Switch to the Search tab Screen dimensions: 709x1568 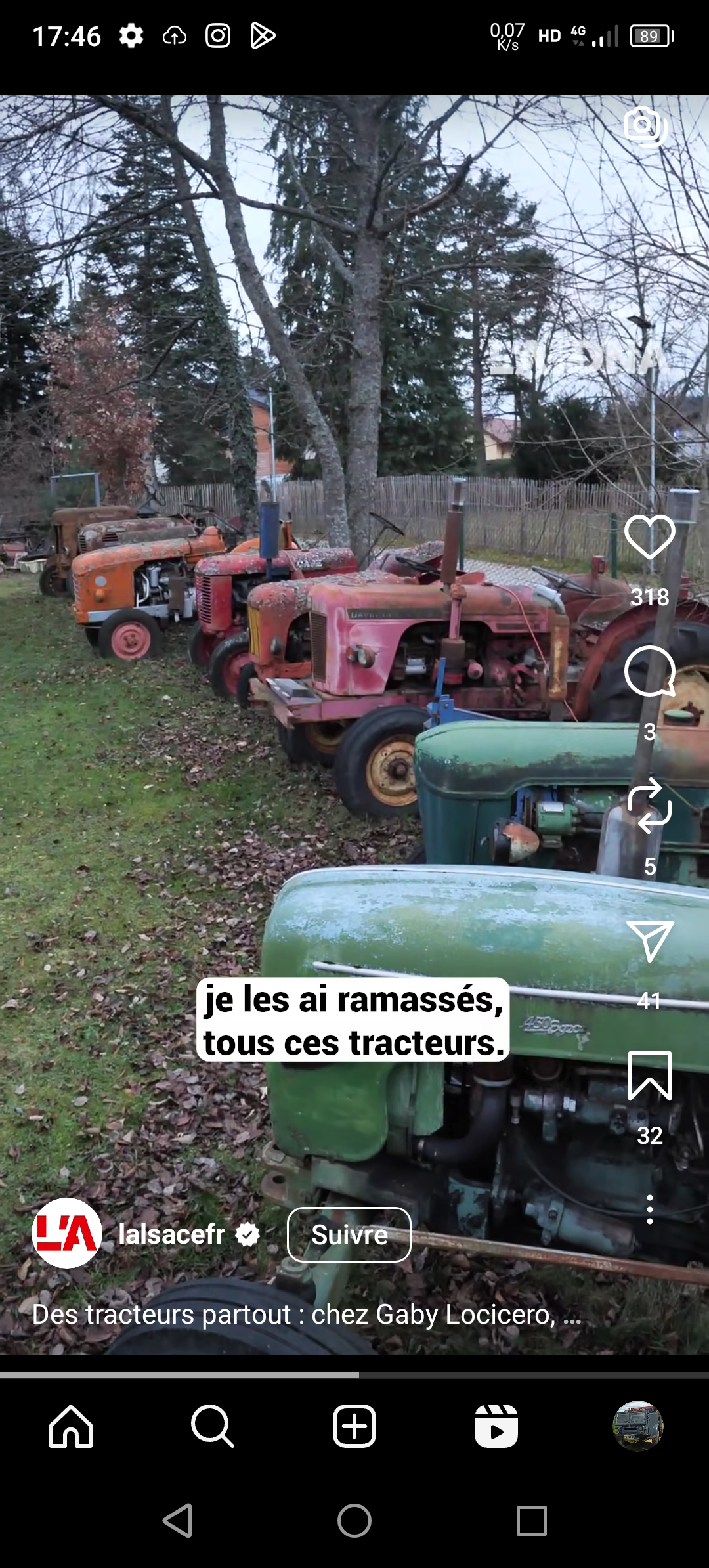[x=212, y=1426]
